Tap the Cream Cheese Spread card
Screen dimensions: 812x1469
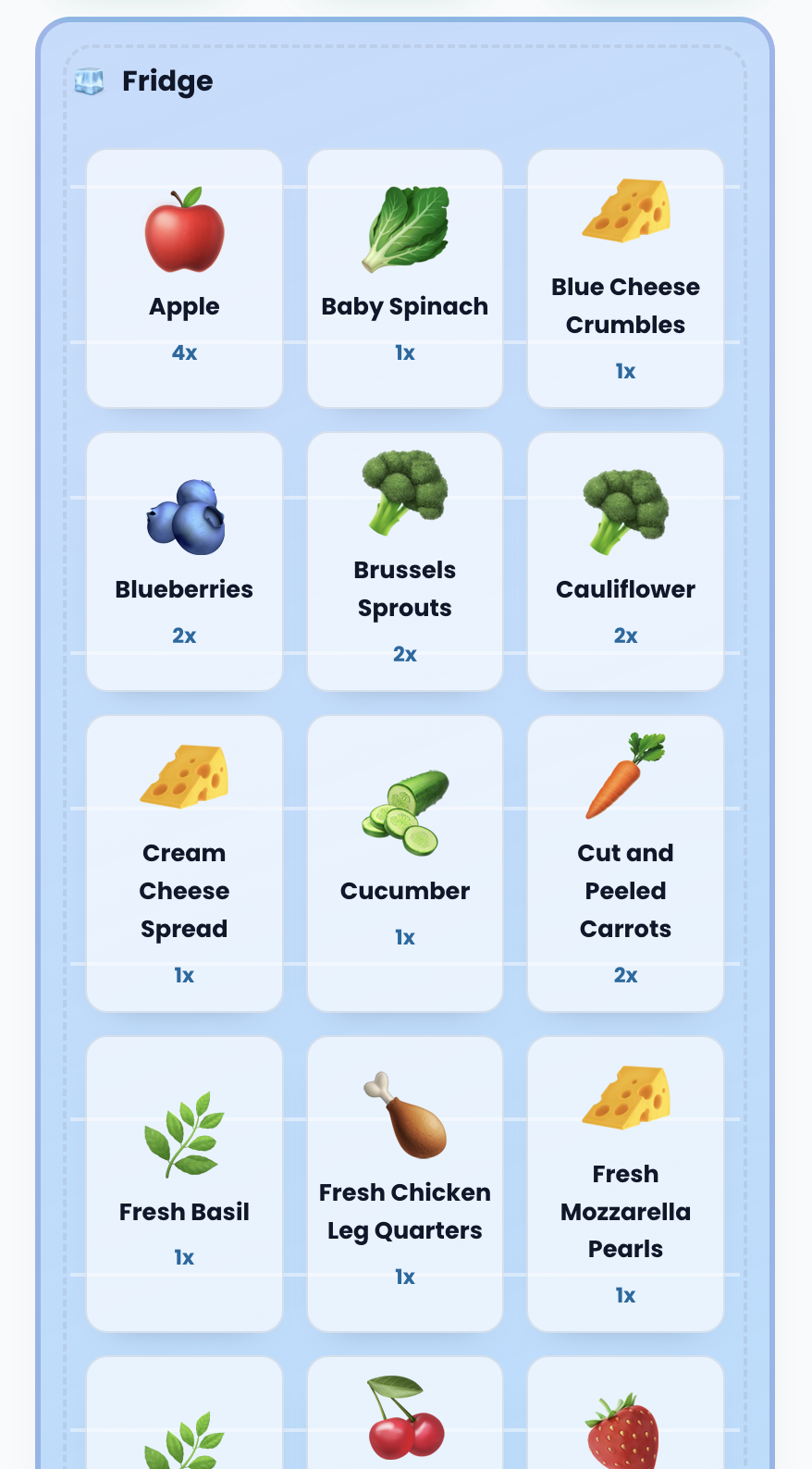click(184, 862)
